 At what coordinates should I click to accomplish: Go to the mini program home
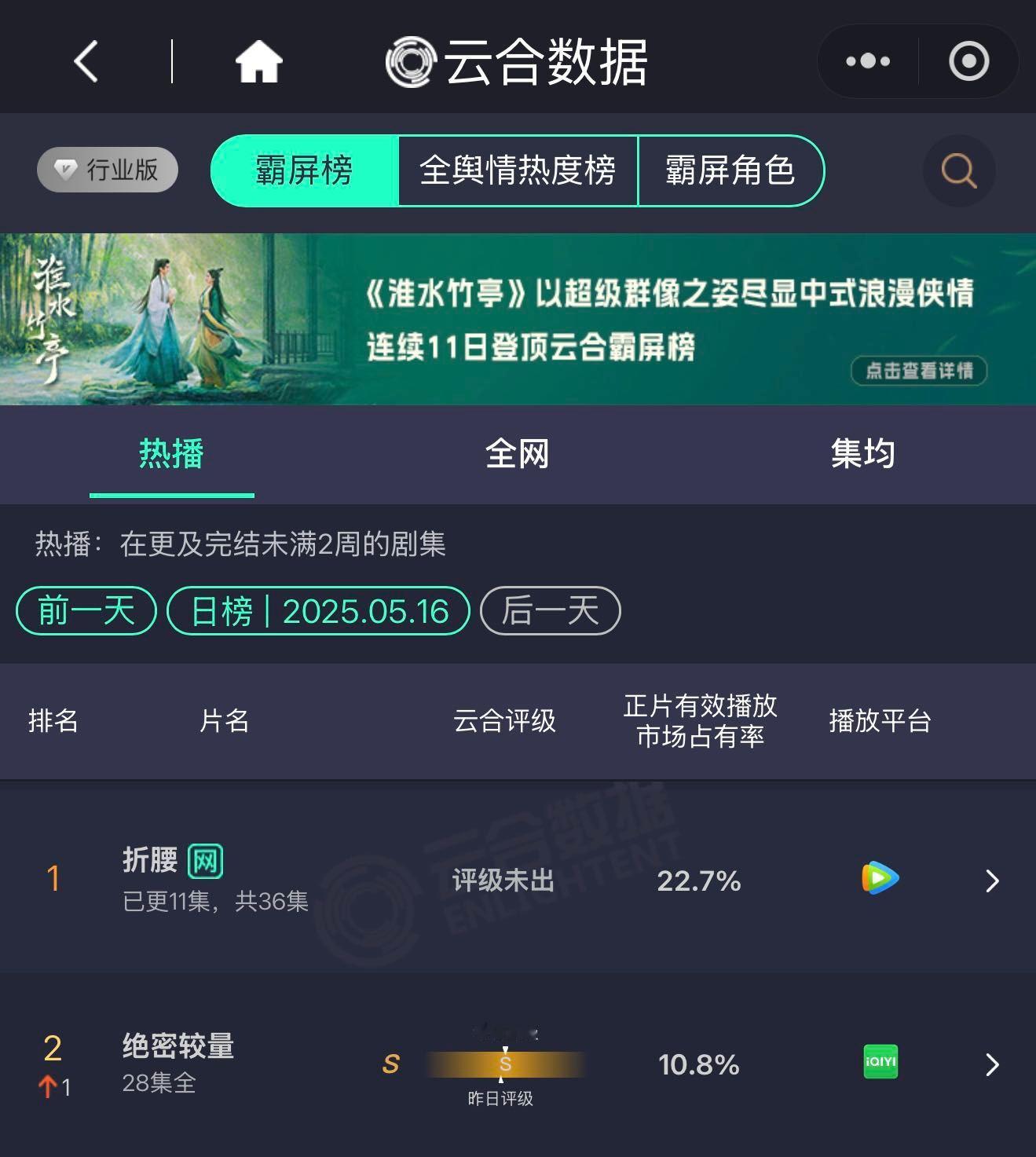point(258,61)
